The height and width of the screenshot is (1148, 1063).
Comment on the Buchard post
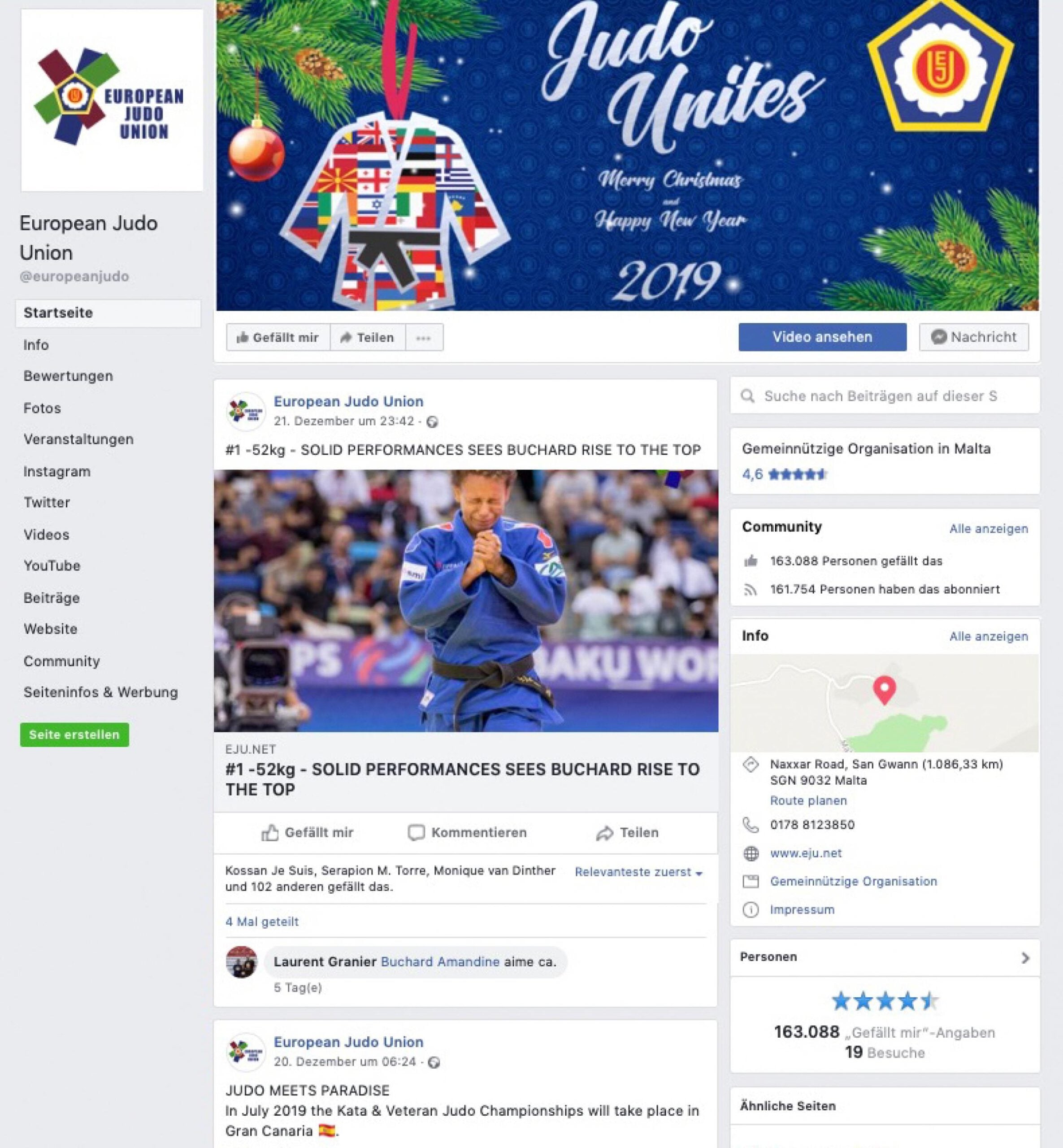[467, 832]
